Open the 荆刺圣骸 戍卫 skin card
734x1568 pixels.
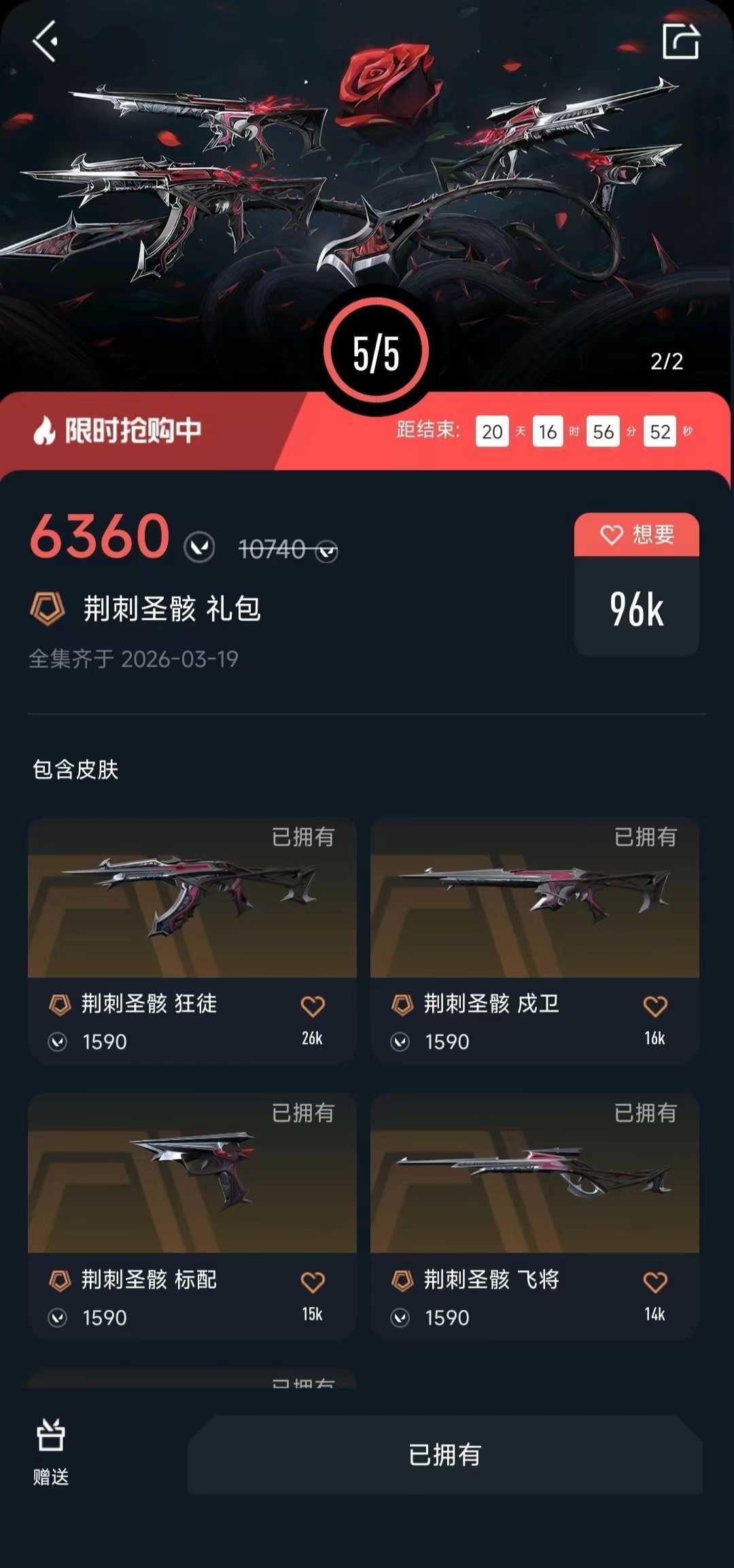point(535,941)
